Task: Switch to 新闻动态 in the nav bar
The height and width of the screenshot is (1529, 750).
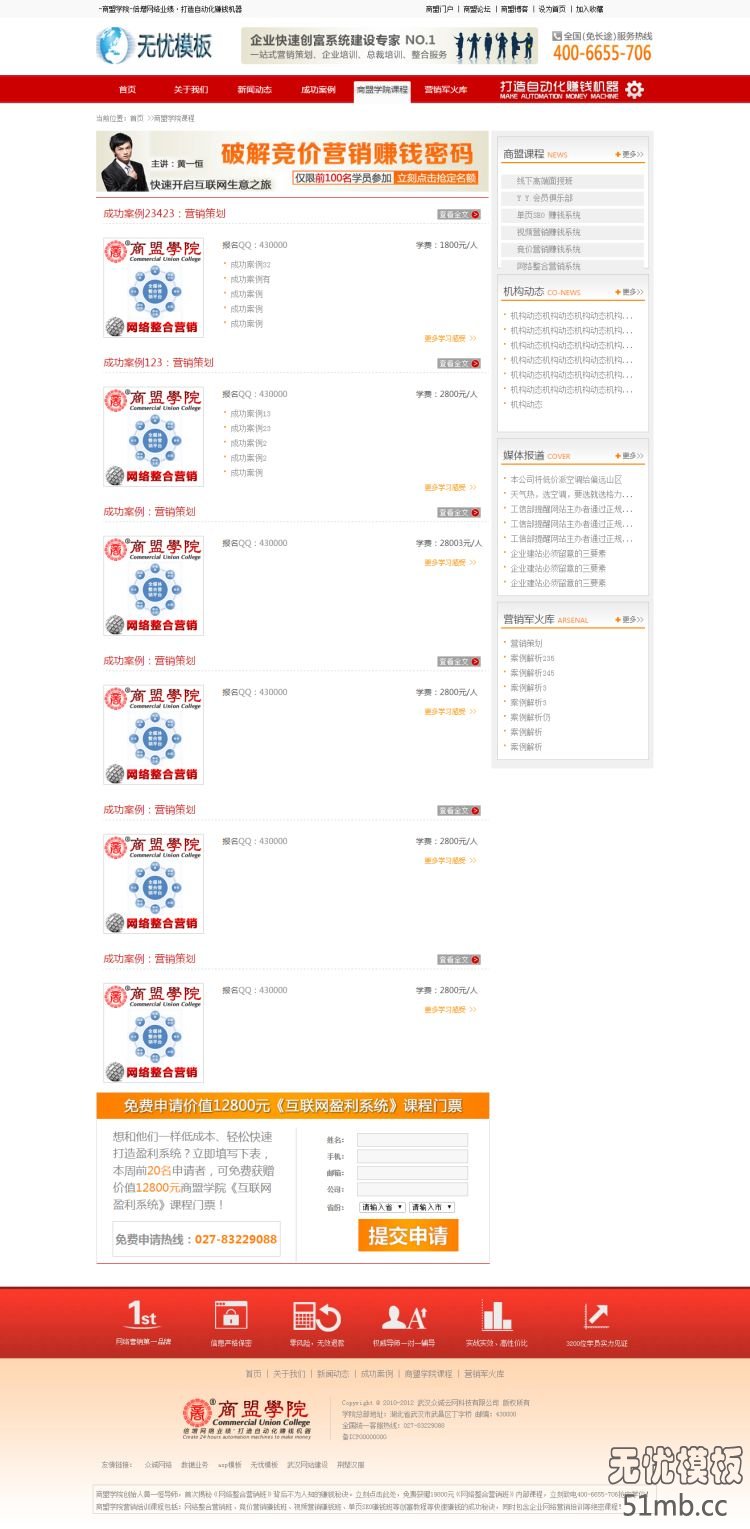Action: coord(254,89)
